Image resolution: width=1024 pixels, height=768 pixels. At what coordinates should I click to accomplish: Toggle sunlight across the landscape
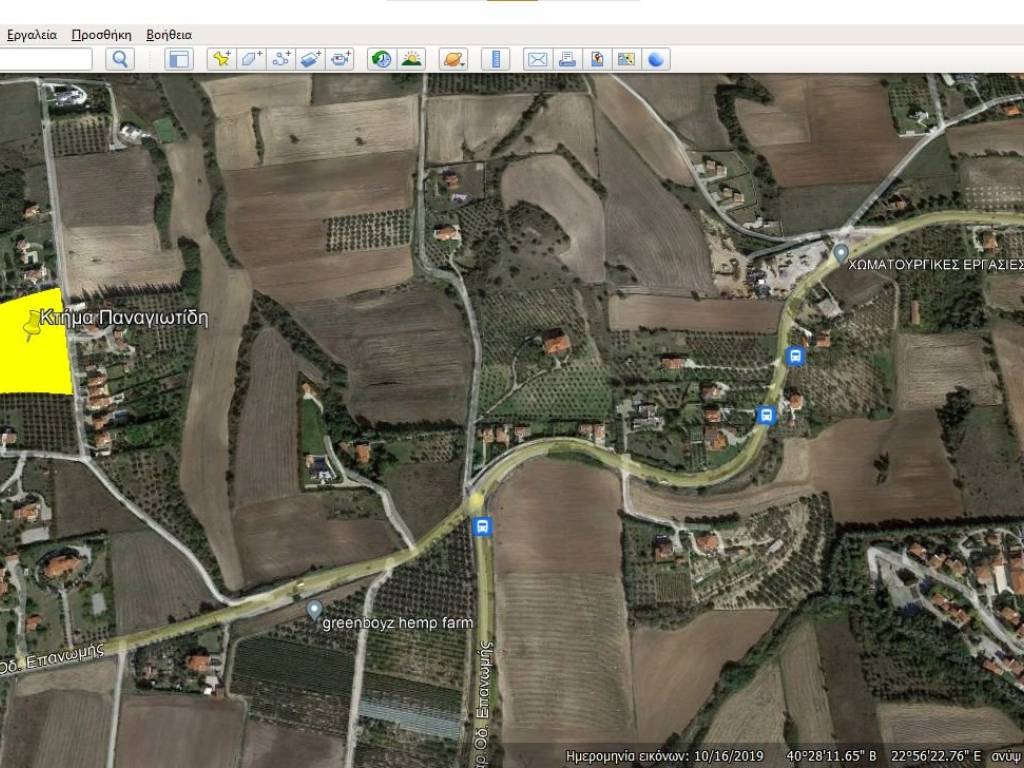[411, 59]
